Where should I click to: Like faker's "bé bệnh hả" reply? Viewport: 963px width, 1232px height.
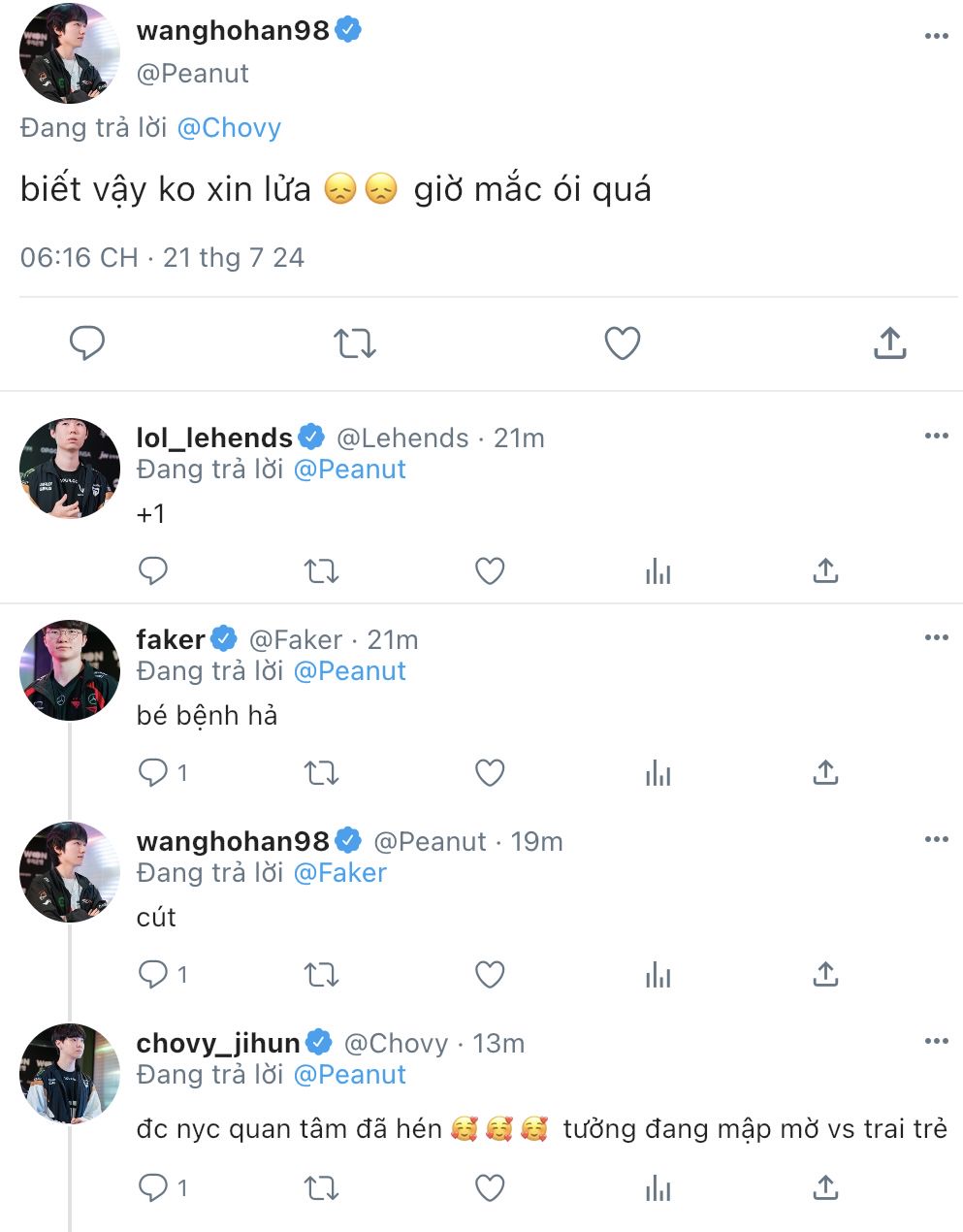490,772
